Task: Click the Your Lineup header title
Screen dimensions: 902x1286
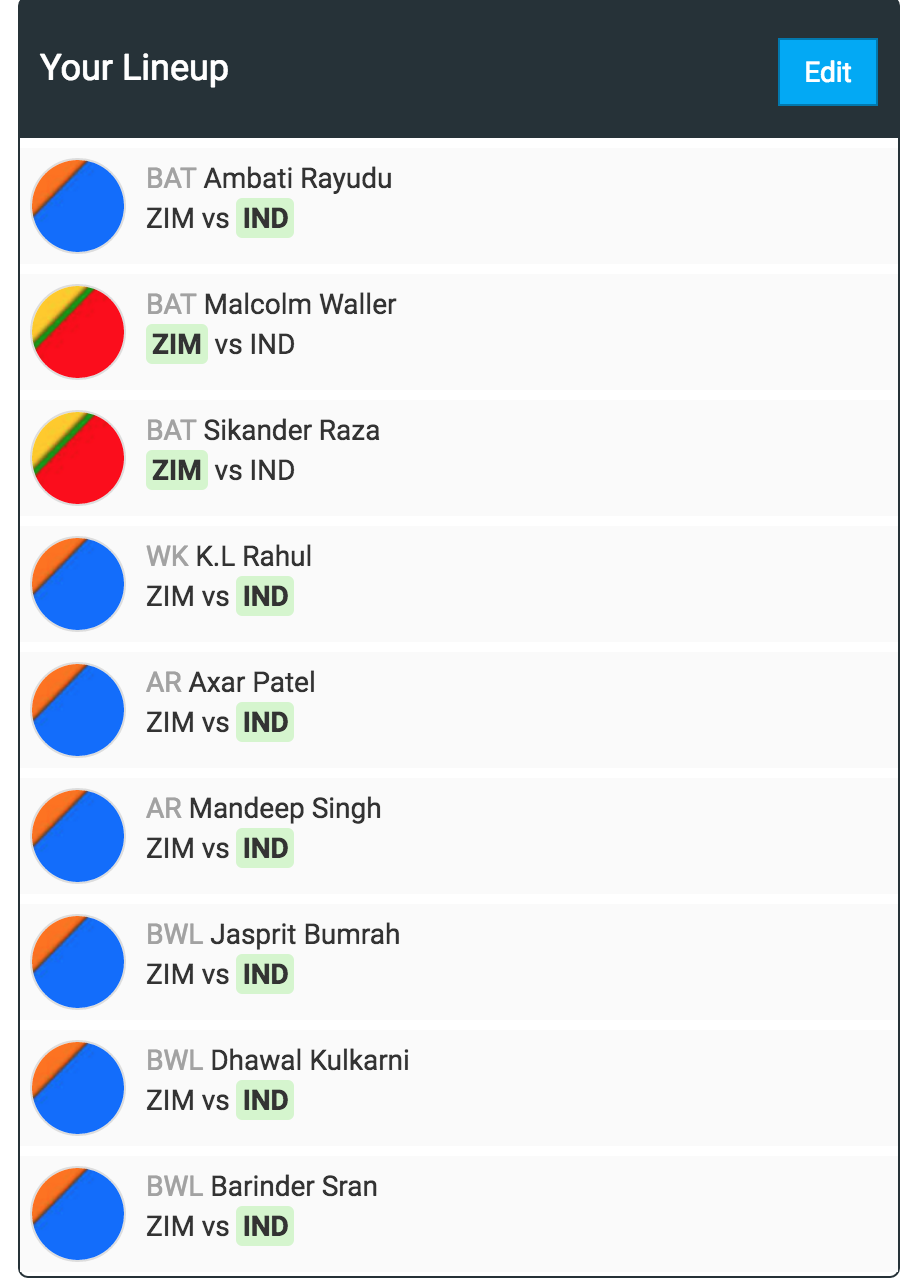Action: click(135, 68)
